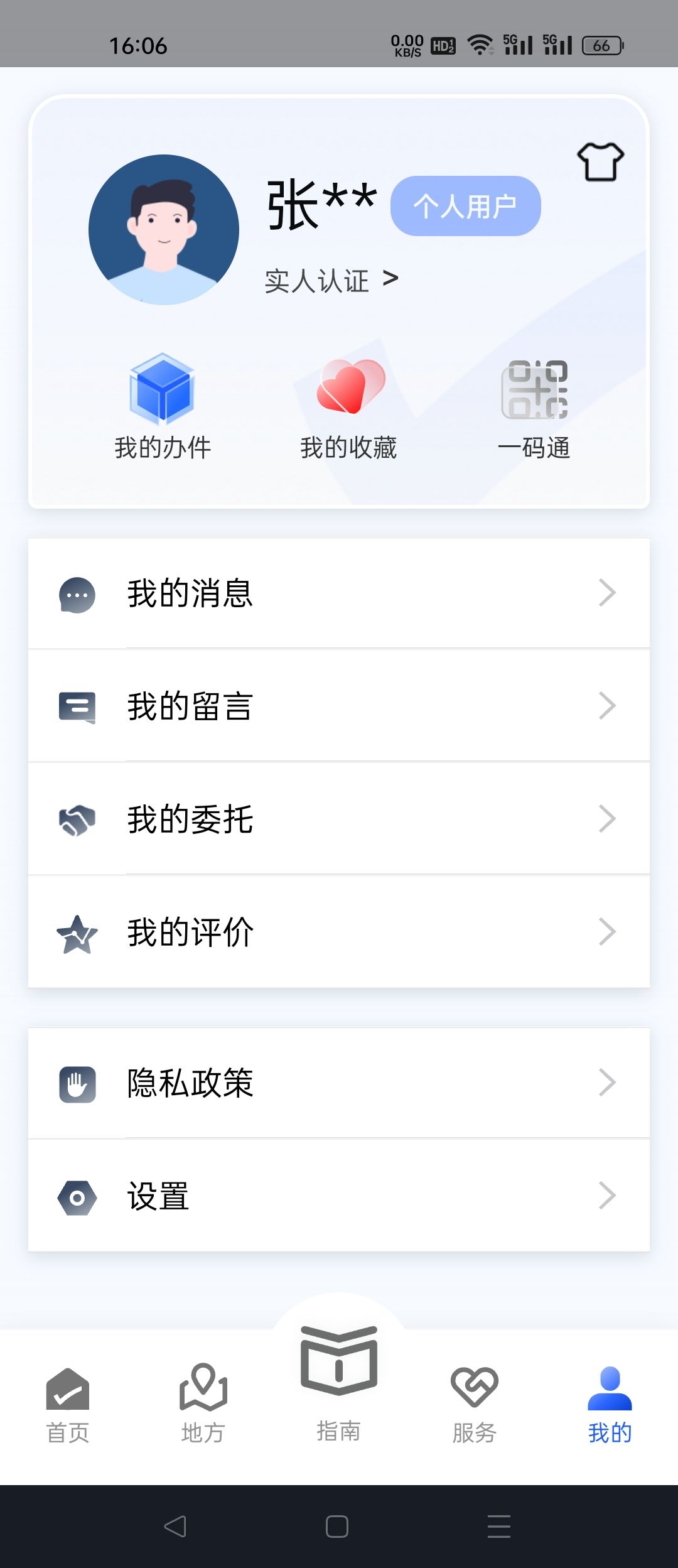This screenshot has height=1568, width=678.
Task: Open the theme skin shirt icon
Action: coord(600,162)
